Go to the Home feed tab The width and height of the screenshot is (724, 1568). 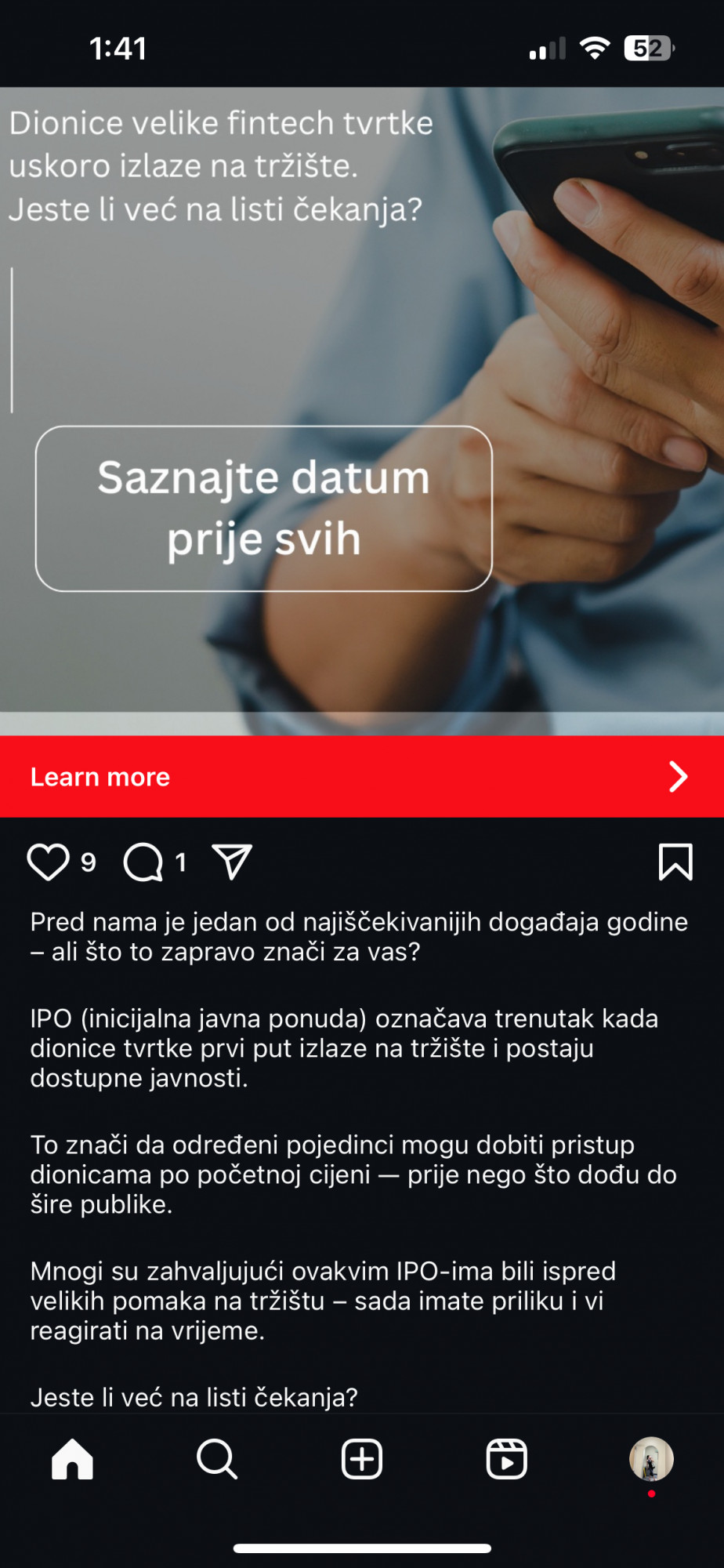(x=73, y=1460)
